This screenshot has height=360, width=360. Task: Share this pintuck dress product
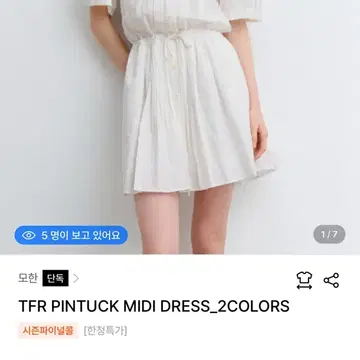[331, 280]
